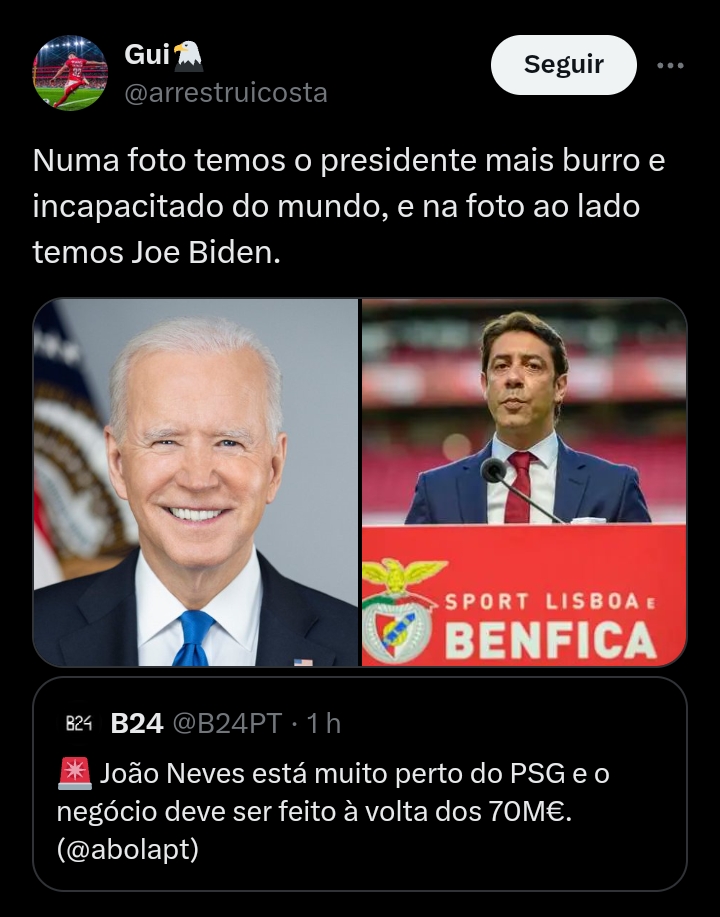This screenshot has width=720, height=917.
Task: Open Gui's profile picture
Action: coord(69,73)
